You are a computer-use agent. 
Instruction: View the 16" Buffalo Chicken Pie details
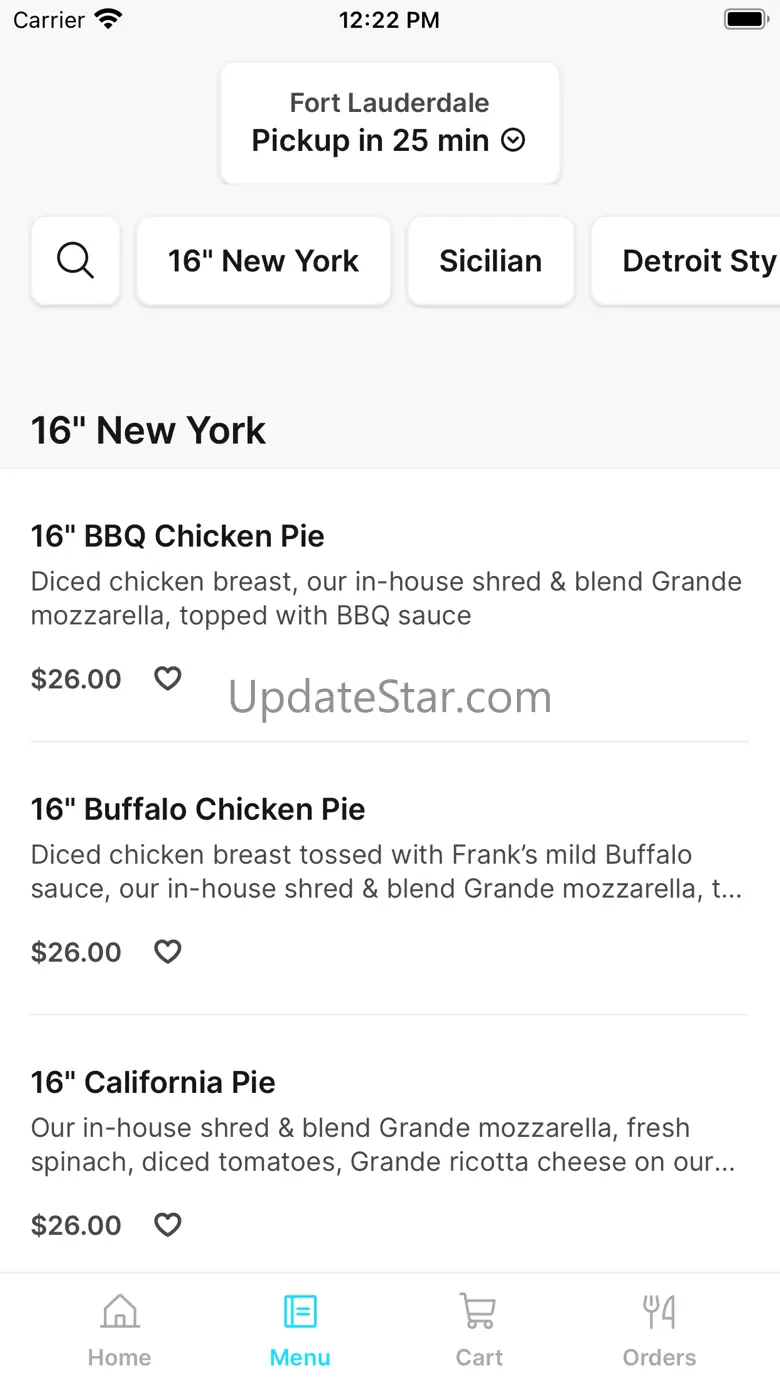[198, 810]
